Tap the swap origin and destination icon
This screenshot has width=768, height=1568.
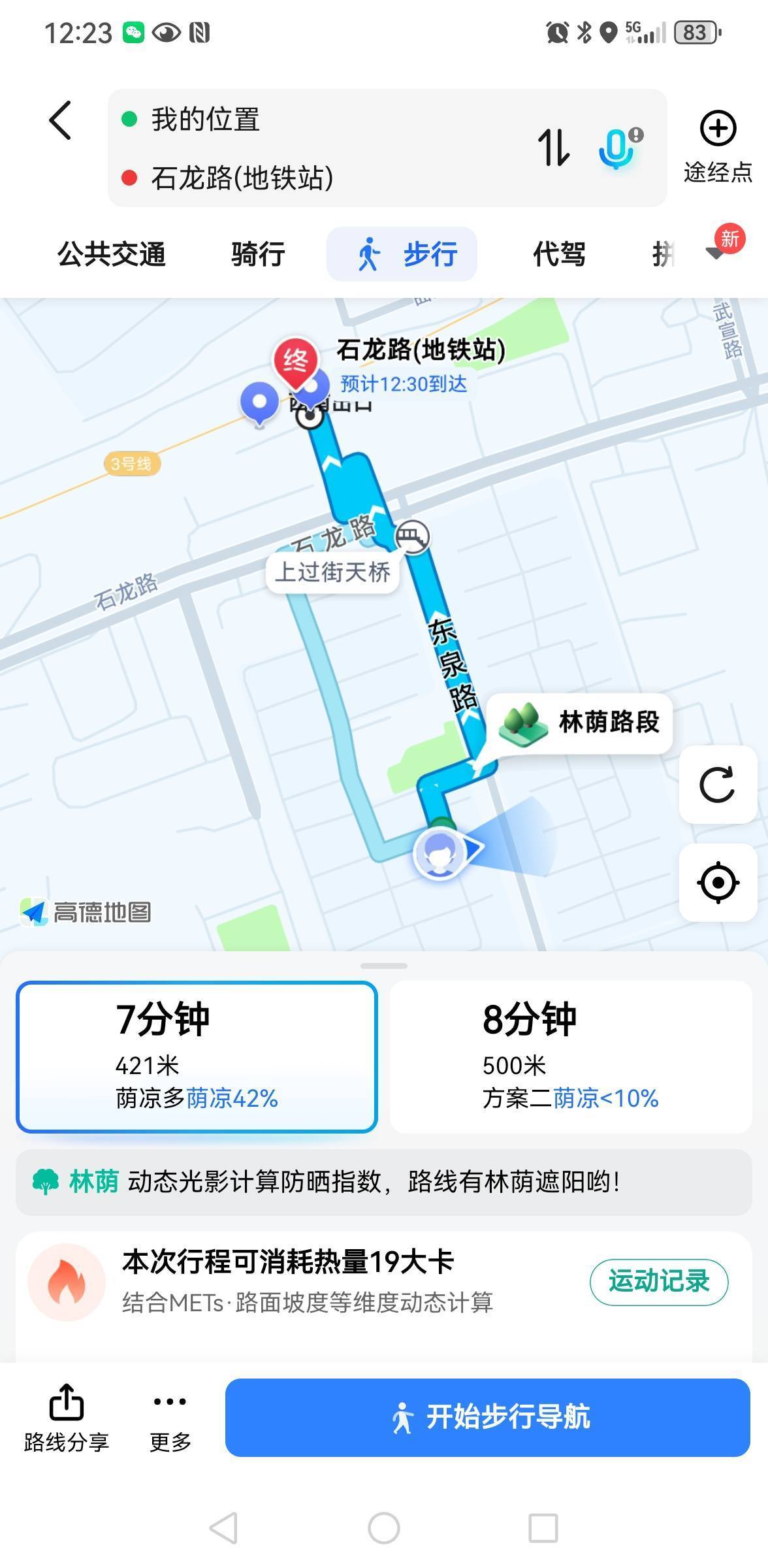pos(556,149)
